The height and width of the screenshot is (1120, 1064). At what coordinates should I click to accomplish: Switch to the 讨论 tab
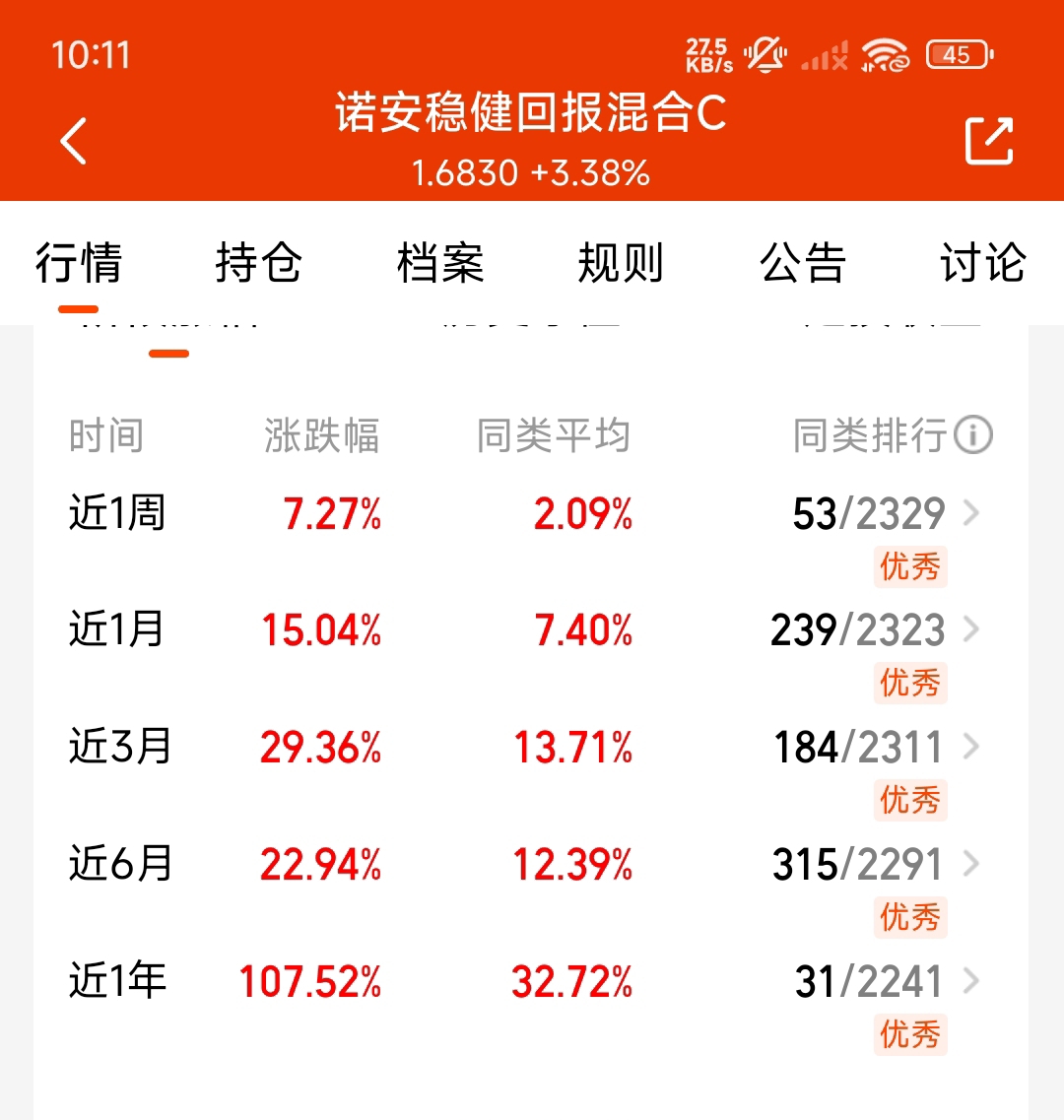[x=983, y=263]
